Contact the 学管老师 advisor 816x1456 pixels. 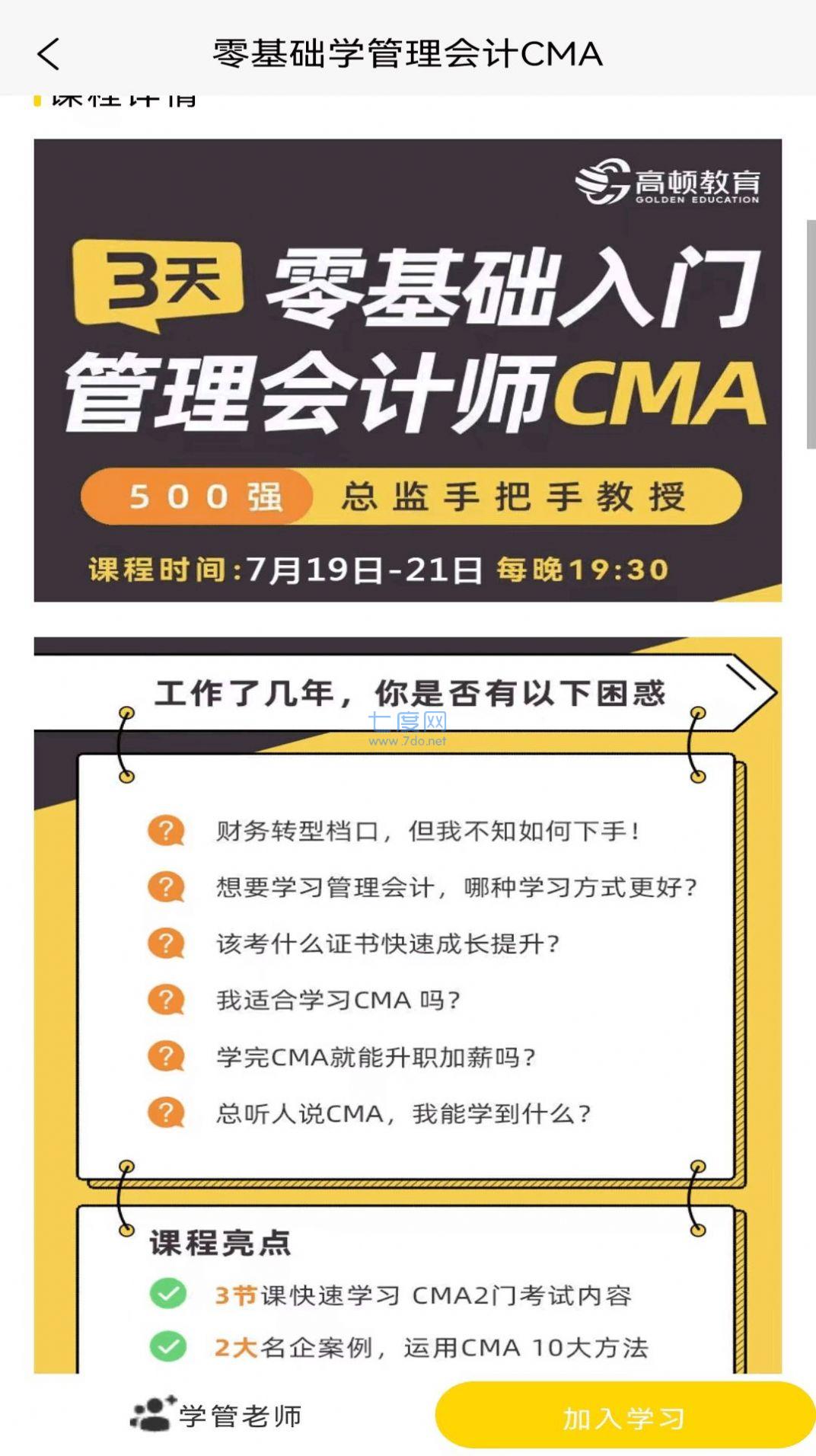217,1415
